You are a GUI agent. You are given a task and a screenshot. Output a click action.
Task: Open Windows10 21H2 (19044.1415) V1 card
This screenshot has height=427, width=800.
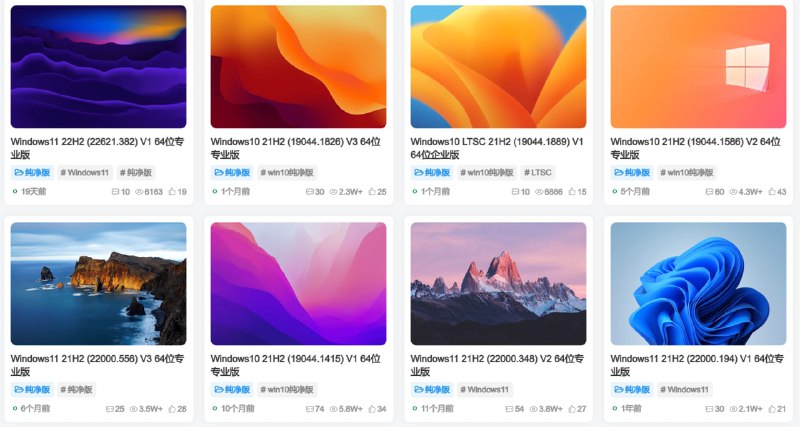click(298, 284)
